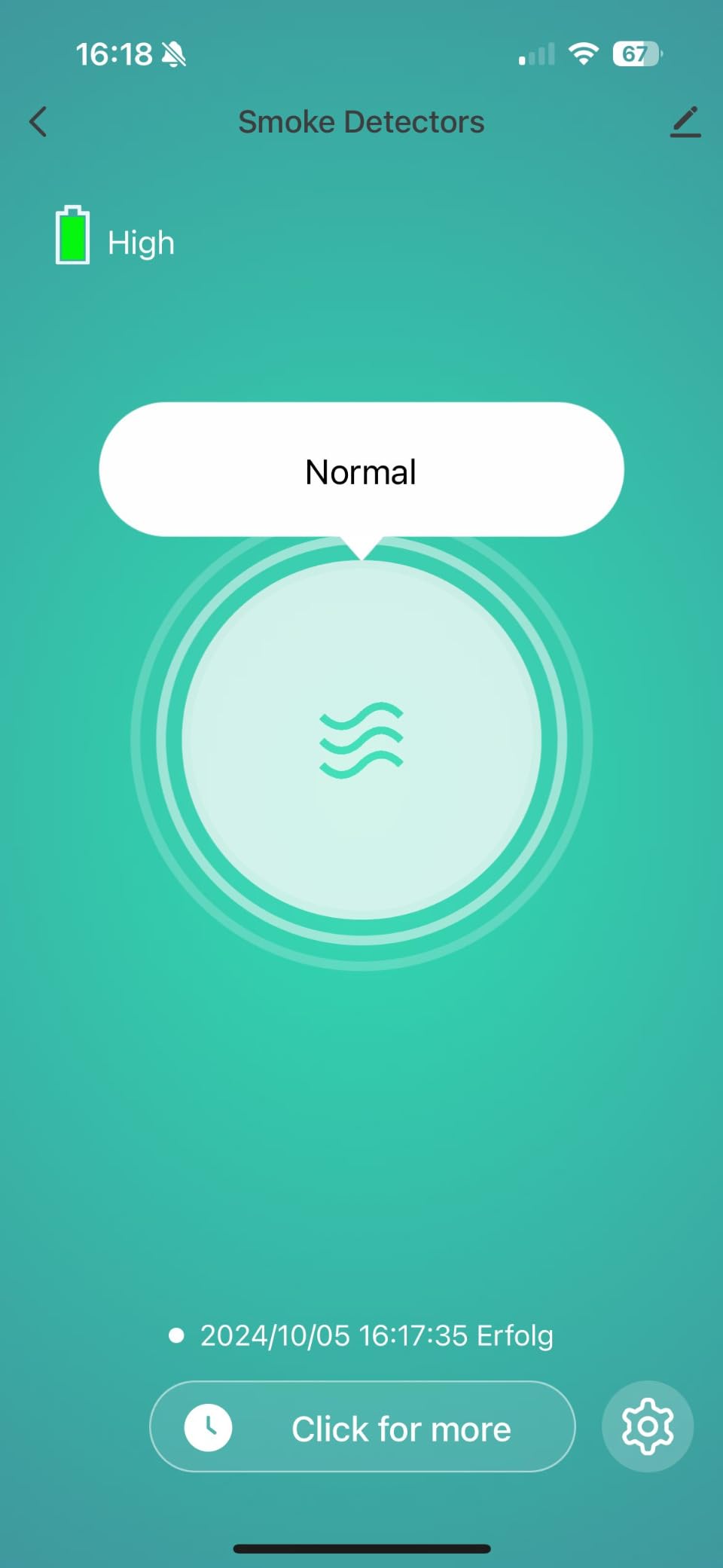Open the edit pencil icon

tap(685, 122)
